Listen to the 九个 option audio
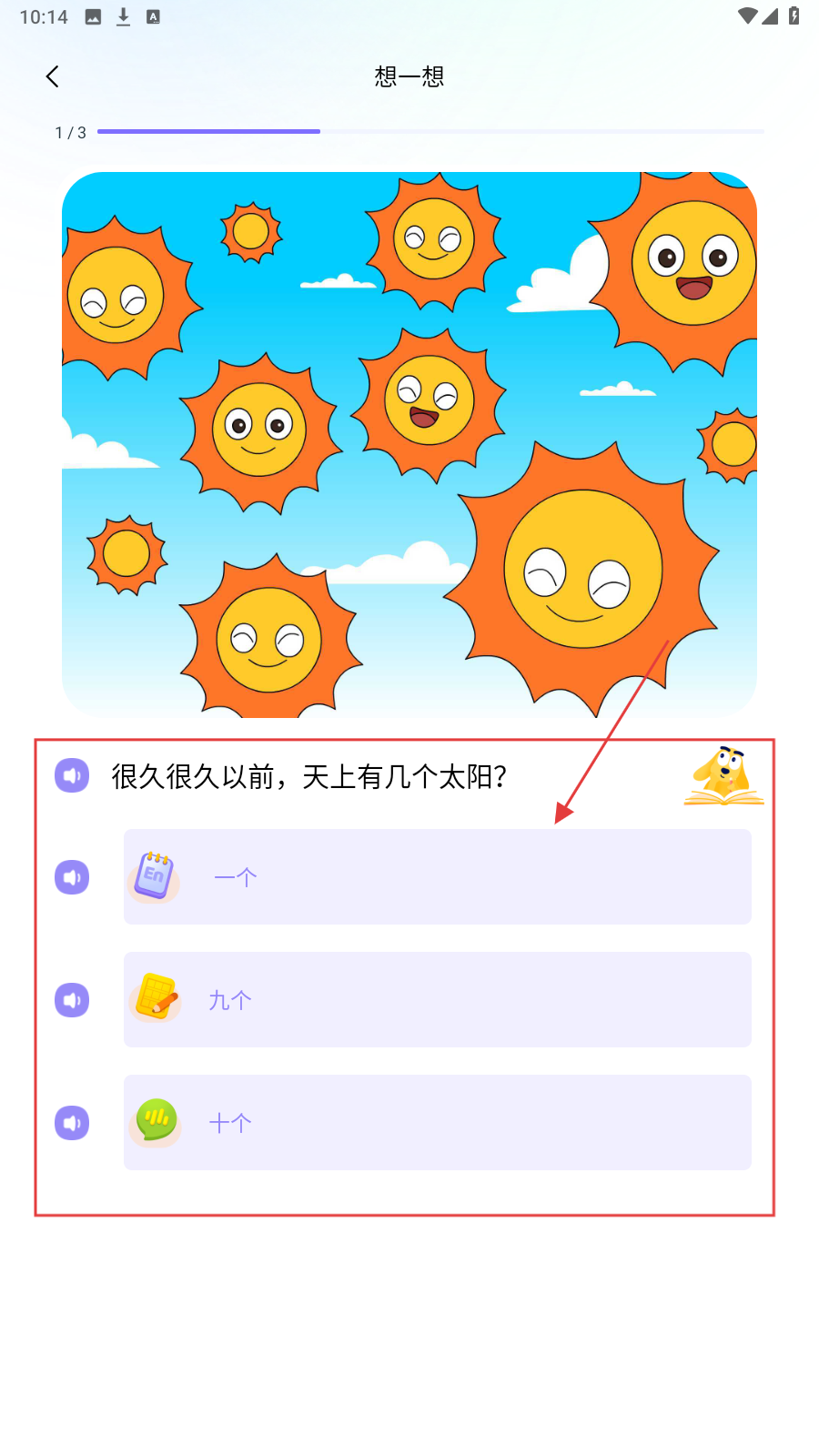 point(72,1000)
